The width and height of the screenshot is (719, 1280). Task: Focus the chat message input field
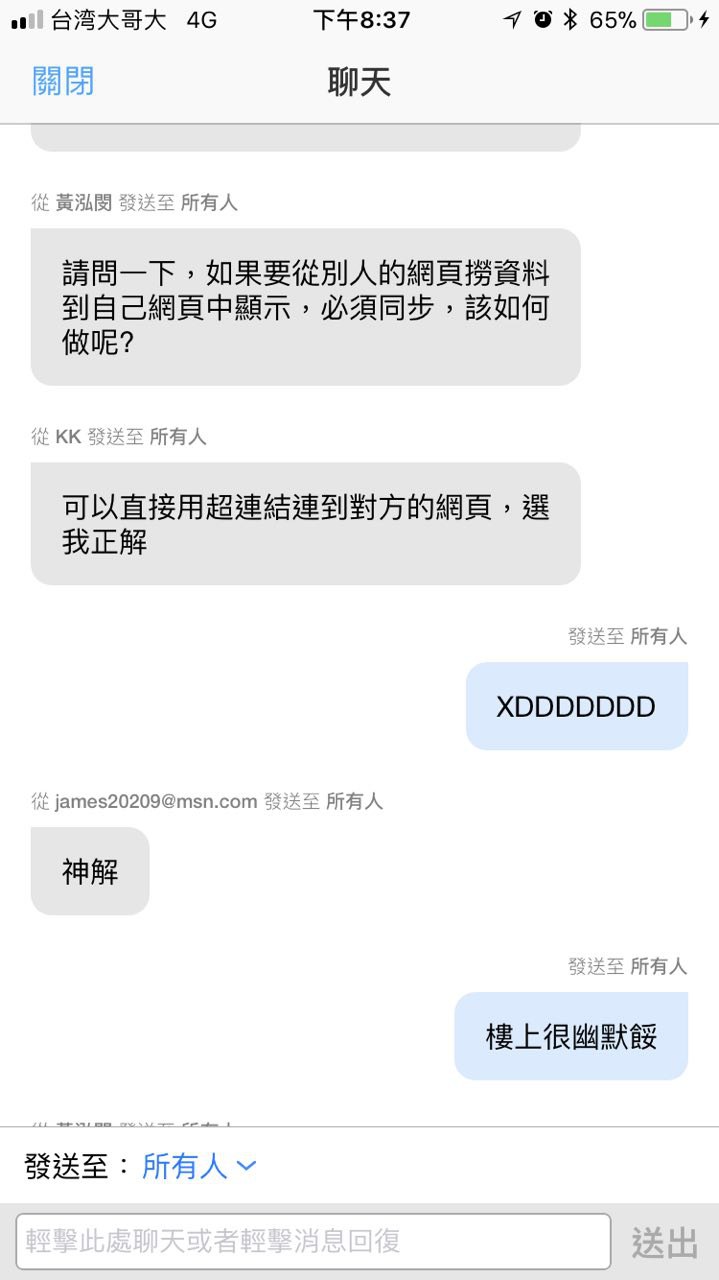(313, 1242)
